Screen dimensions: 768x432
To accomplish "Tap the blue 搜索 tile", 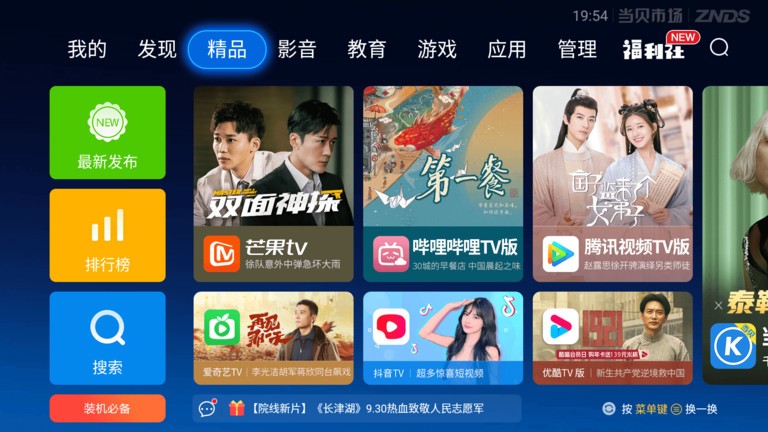I will (108, 338).
